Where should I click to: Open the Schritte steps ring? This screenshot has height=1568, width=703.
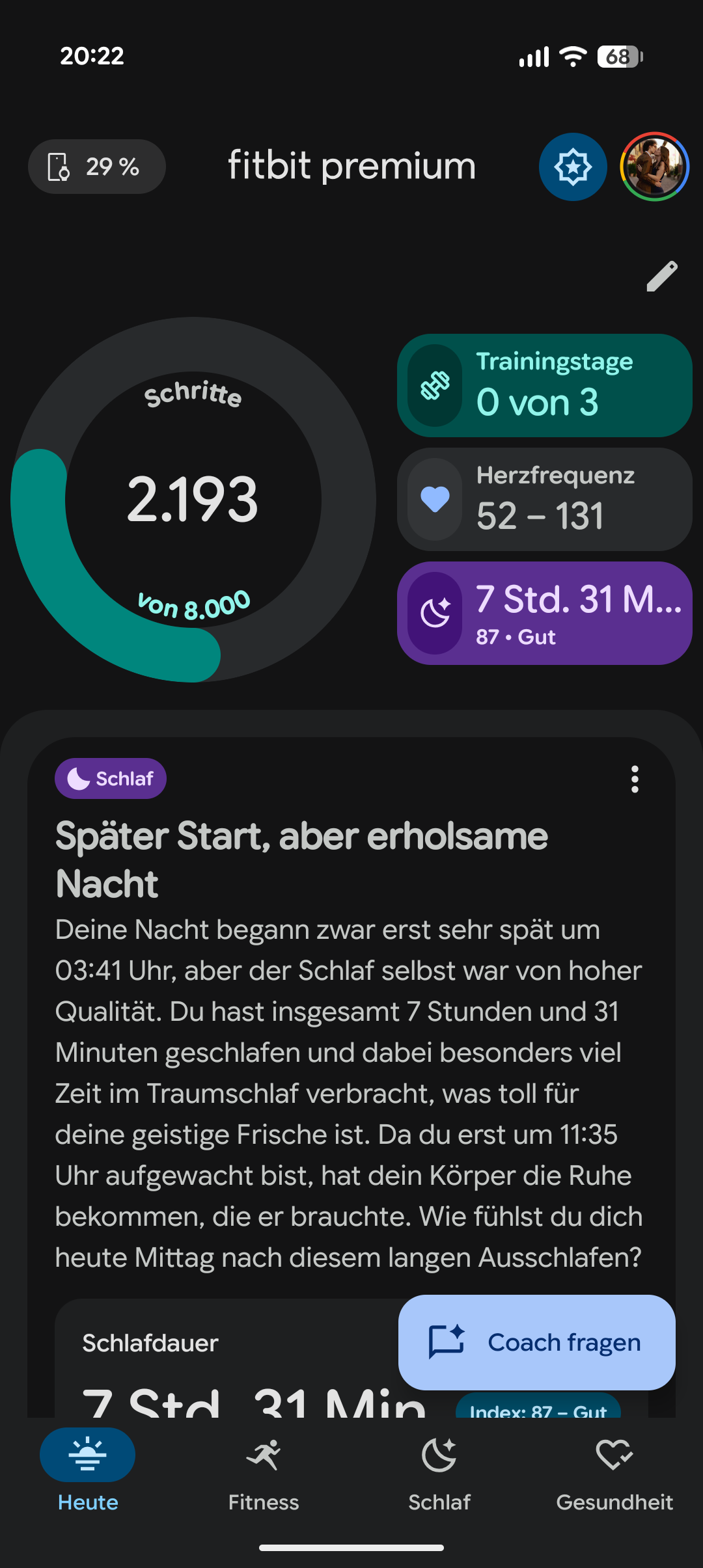(193, 499)
